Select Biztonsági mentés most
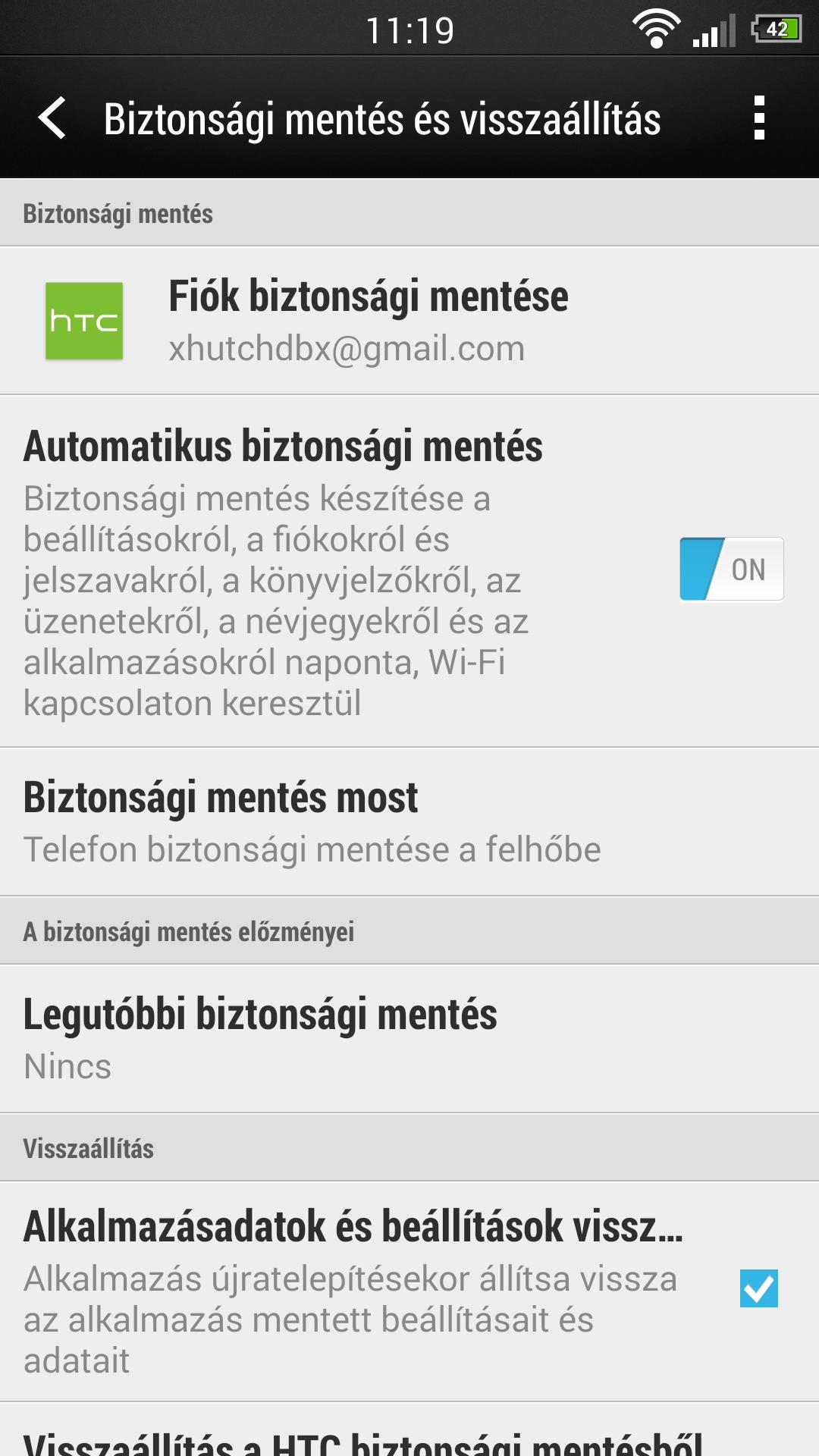The width and height of the screenshot is (819, 1456). (409, 822)
